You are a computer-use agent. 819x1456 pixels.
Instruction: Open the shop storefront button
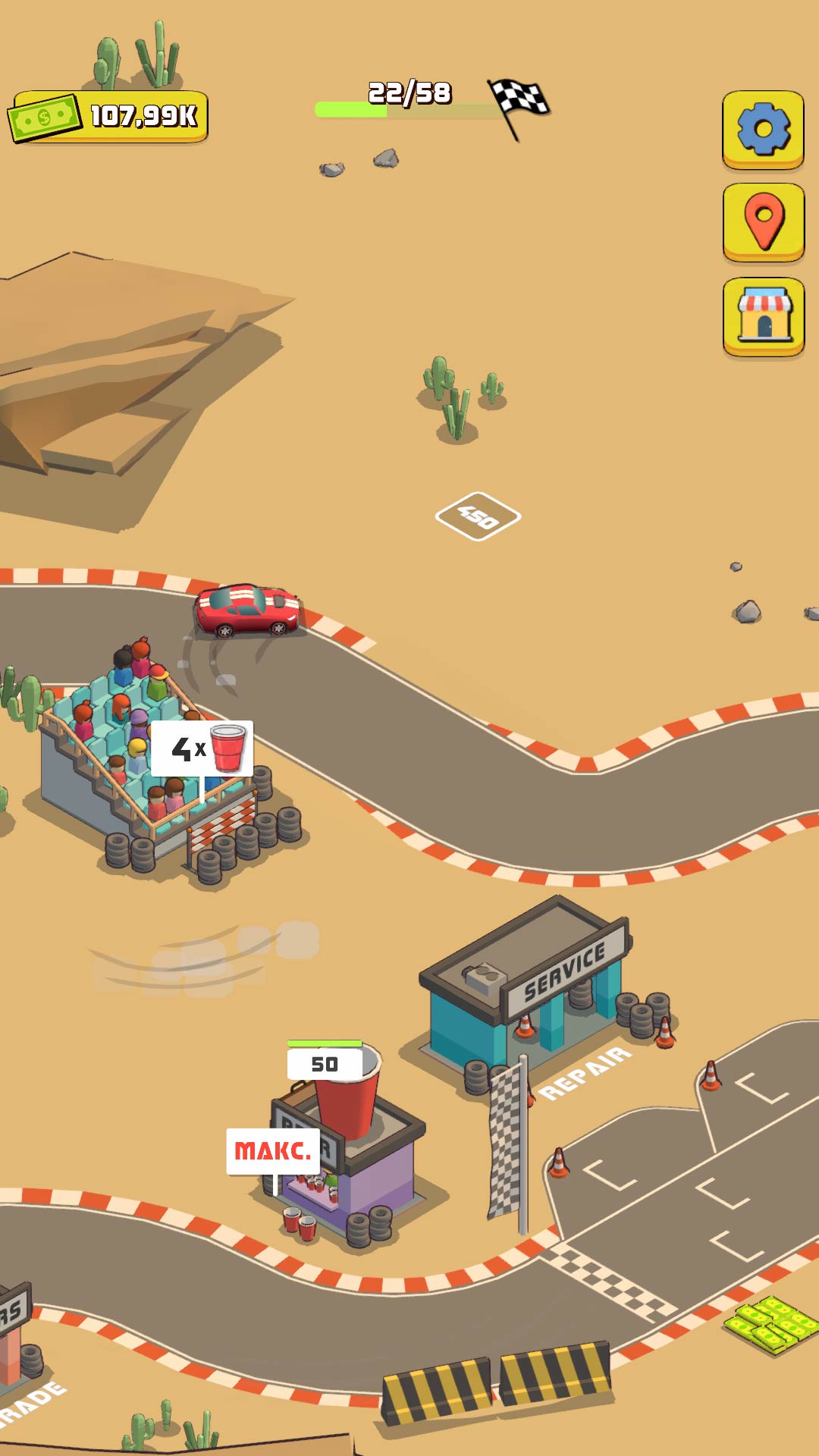point(763,315)
